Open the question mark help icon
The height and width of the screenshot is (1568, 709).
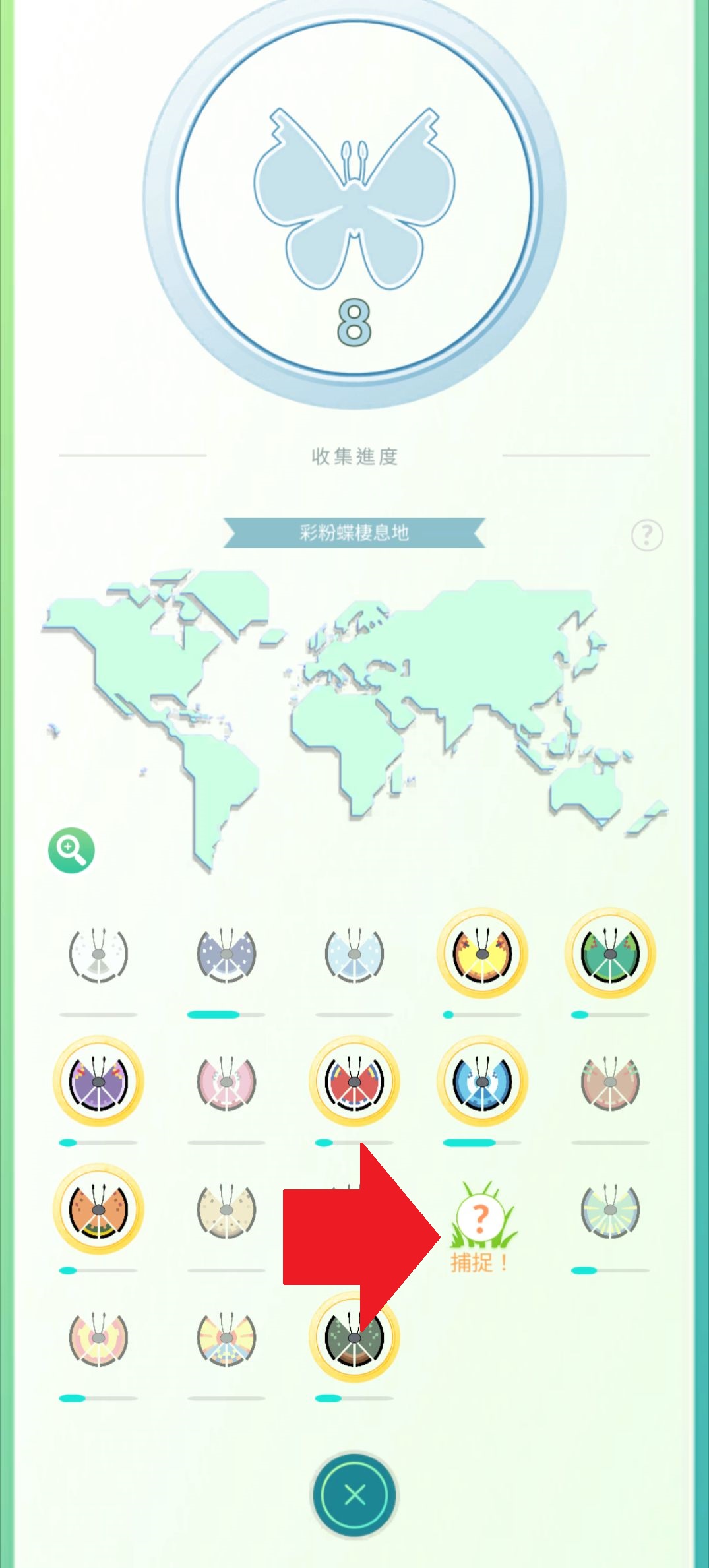pyautogui.click(x=646, y=535)
